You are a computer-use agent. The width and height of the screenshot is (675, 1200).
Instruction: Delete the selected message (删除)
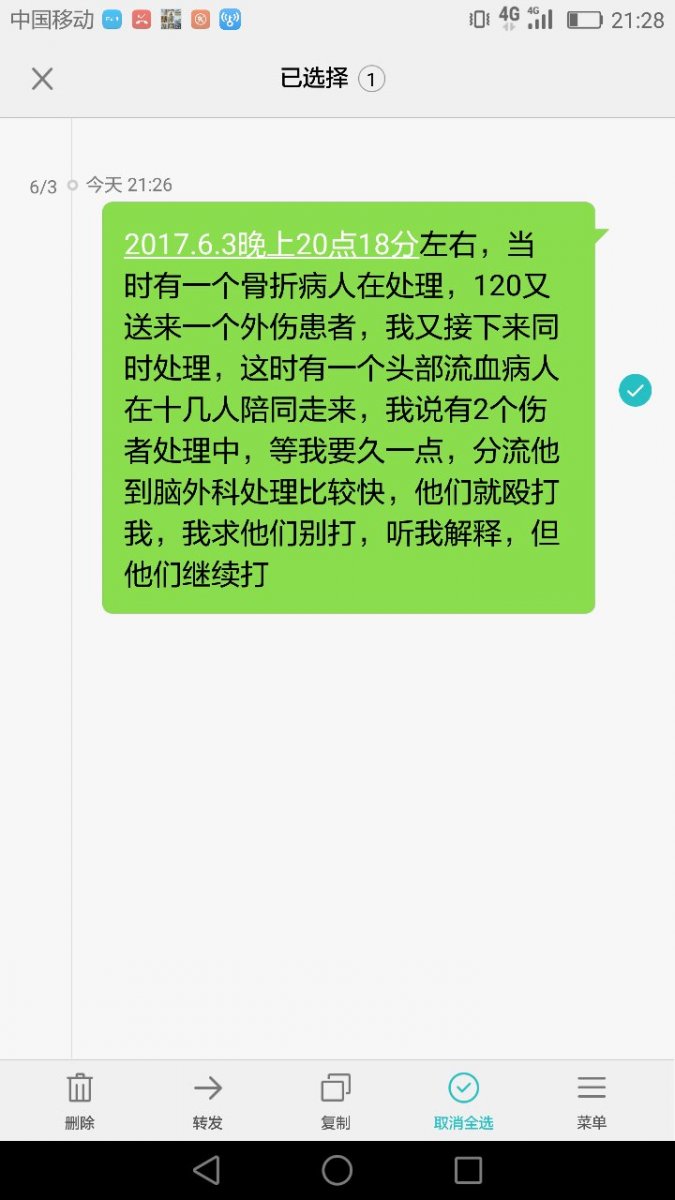tap(80, 1099)
